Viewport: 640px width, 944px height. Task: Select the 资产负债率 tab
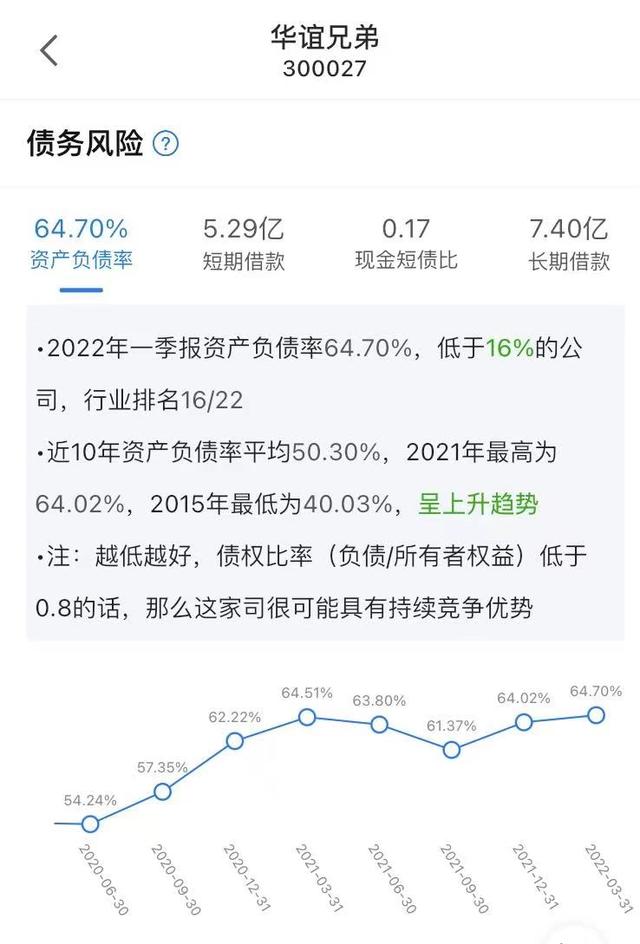81,243
